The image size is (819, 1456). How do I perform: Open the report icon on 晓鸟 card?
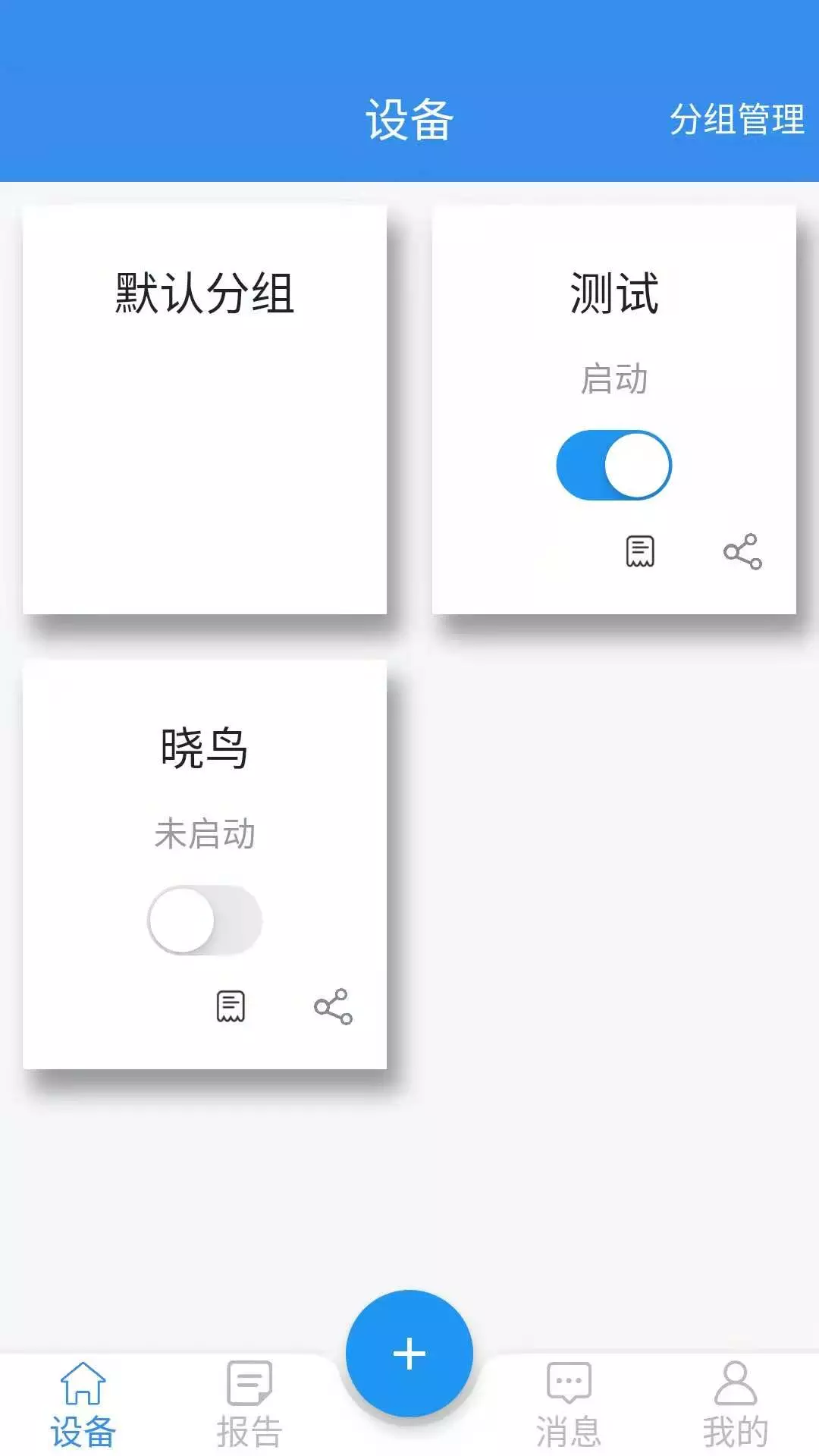[x=231, y=1006]
